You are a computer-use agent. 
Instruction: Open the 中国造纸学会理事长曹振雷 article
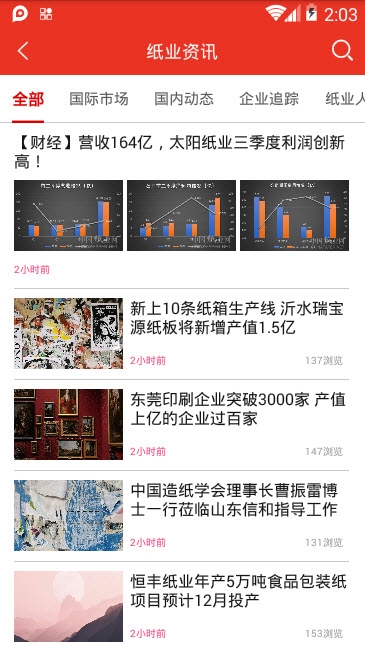pos(181,515)
